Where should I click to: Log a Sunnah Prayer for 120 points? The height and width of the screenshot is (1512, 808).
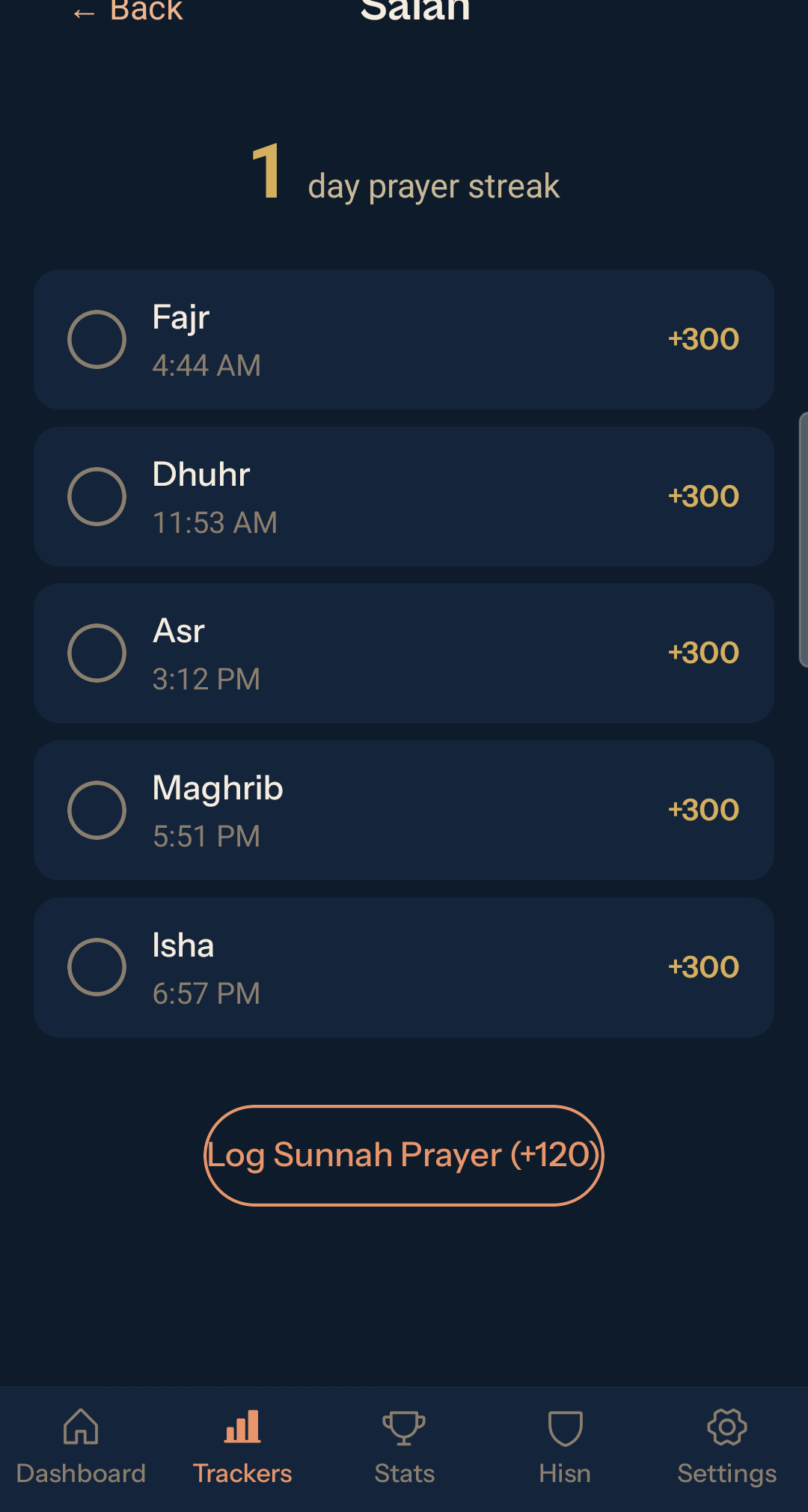click(x=403, y=1153)
